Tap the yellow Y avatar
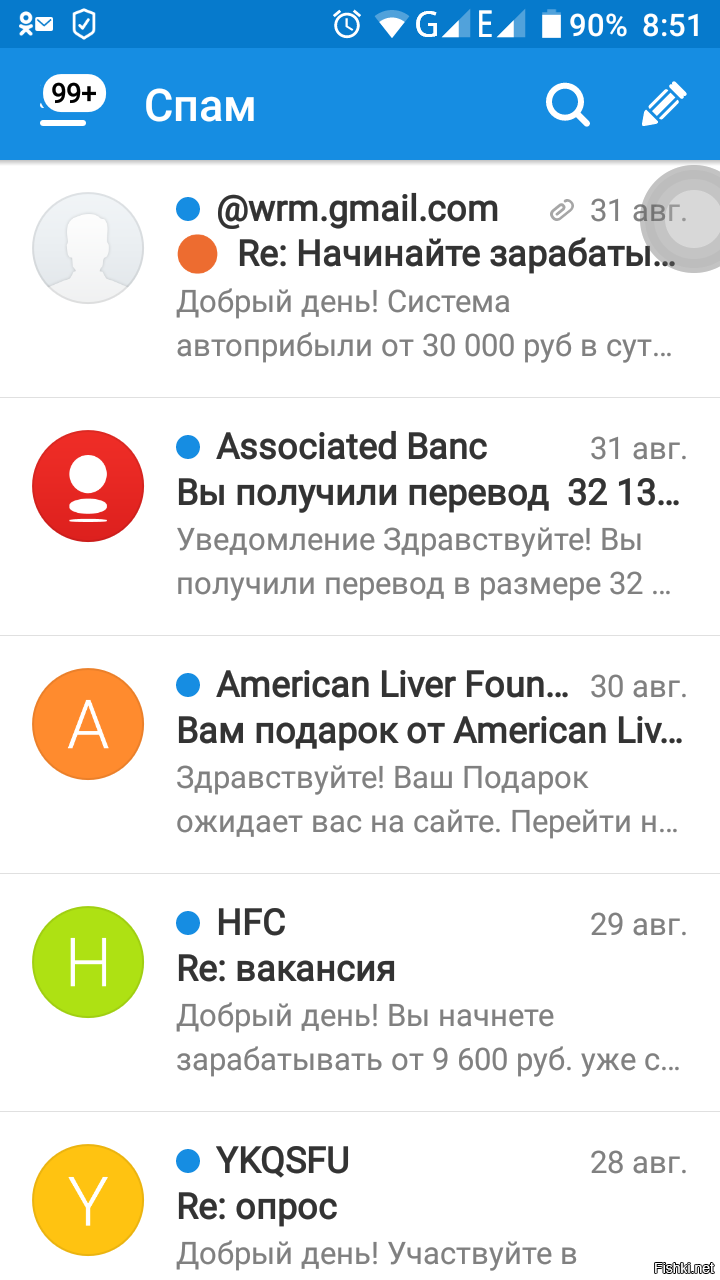The image size is (720, 1280). [x=88, y=1200]
